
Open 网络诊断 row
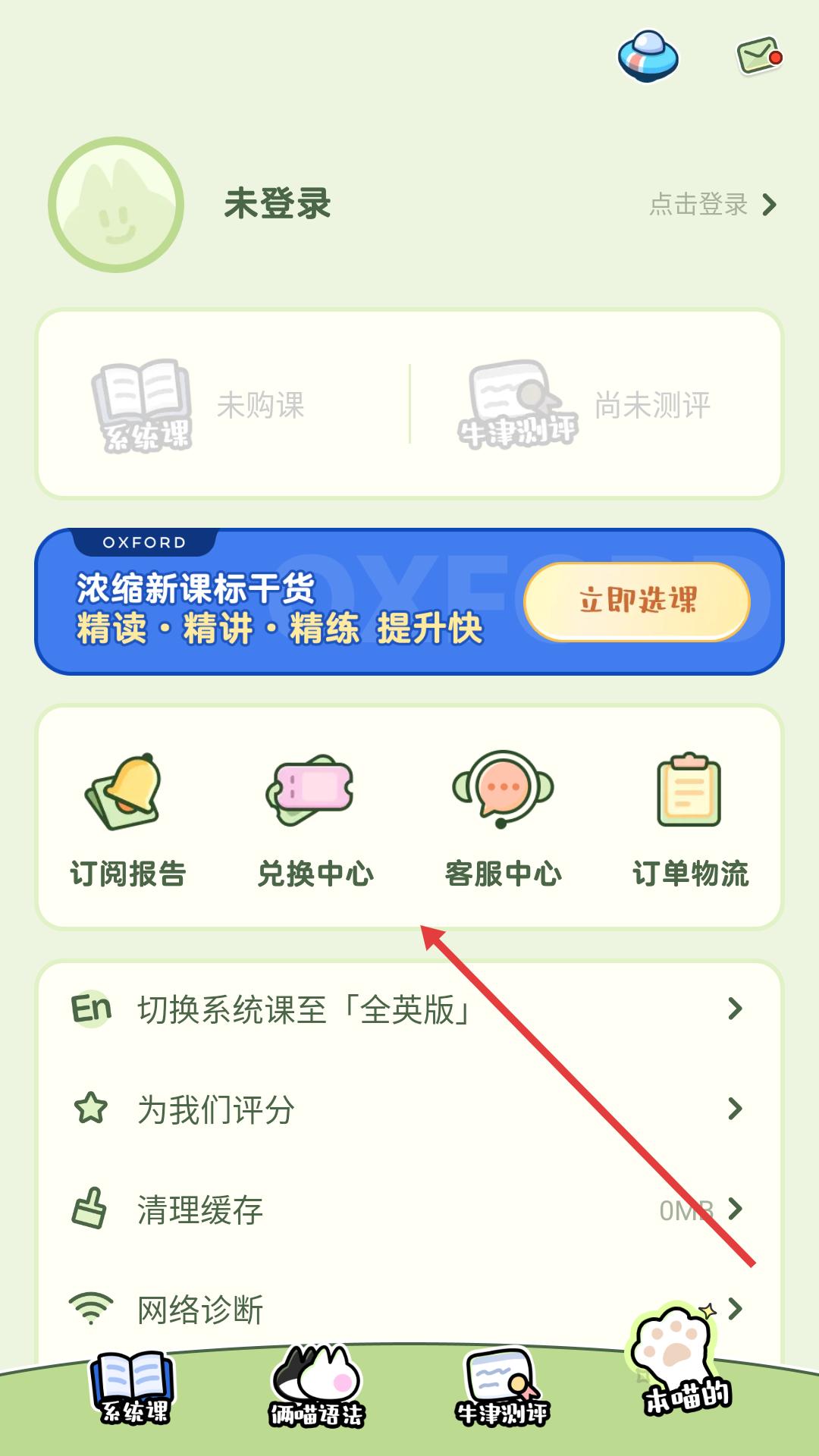click(x=409, y=1310)
